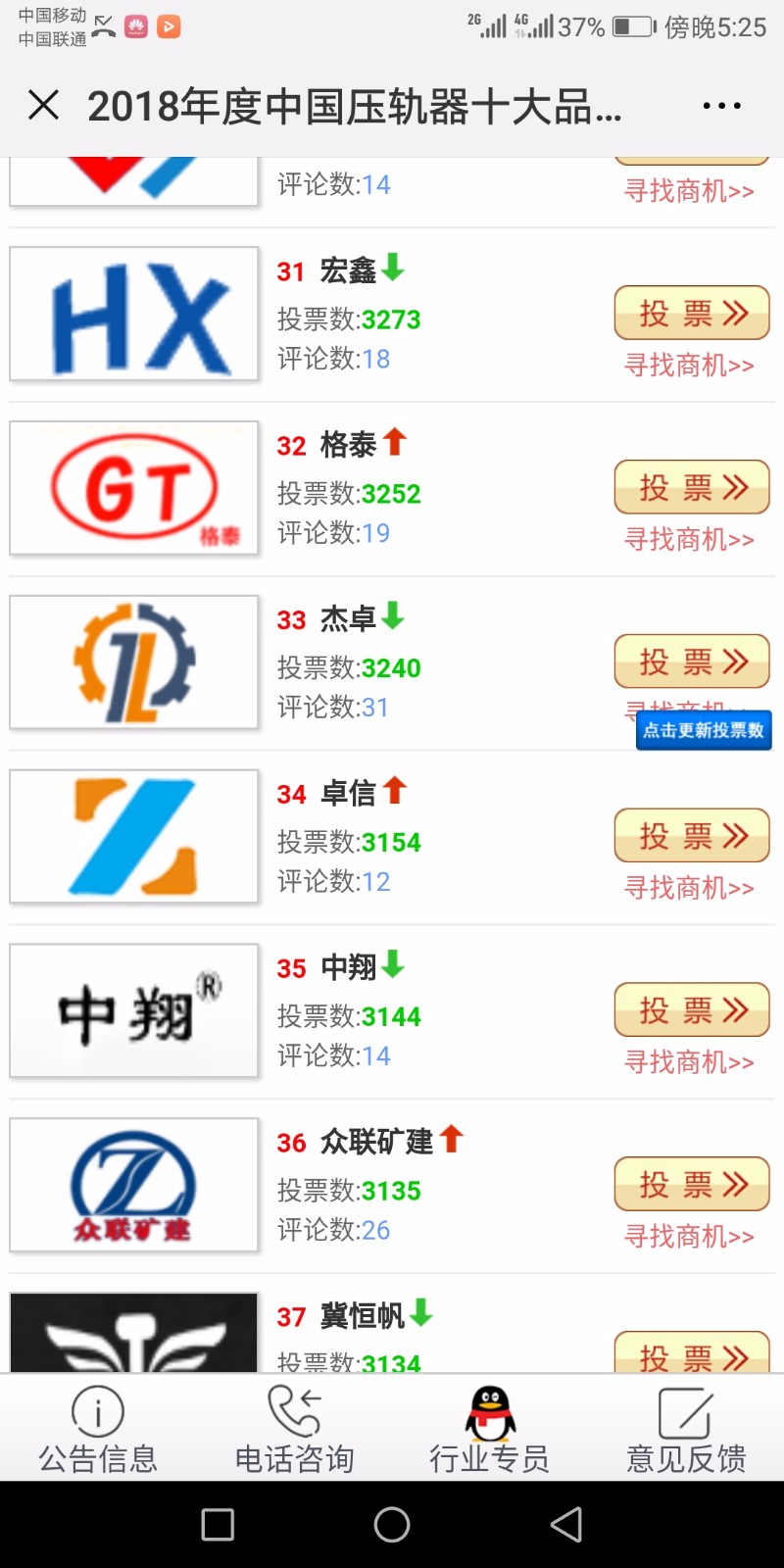Vote for 格泰 brand
This screenshot has width=784, height=1568.
(691, 487)
